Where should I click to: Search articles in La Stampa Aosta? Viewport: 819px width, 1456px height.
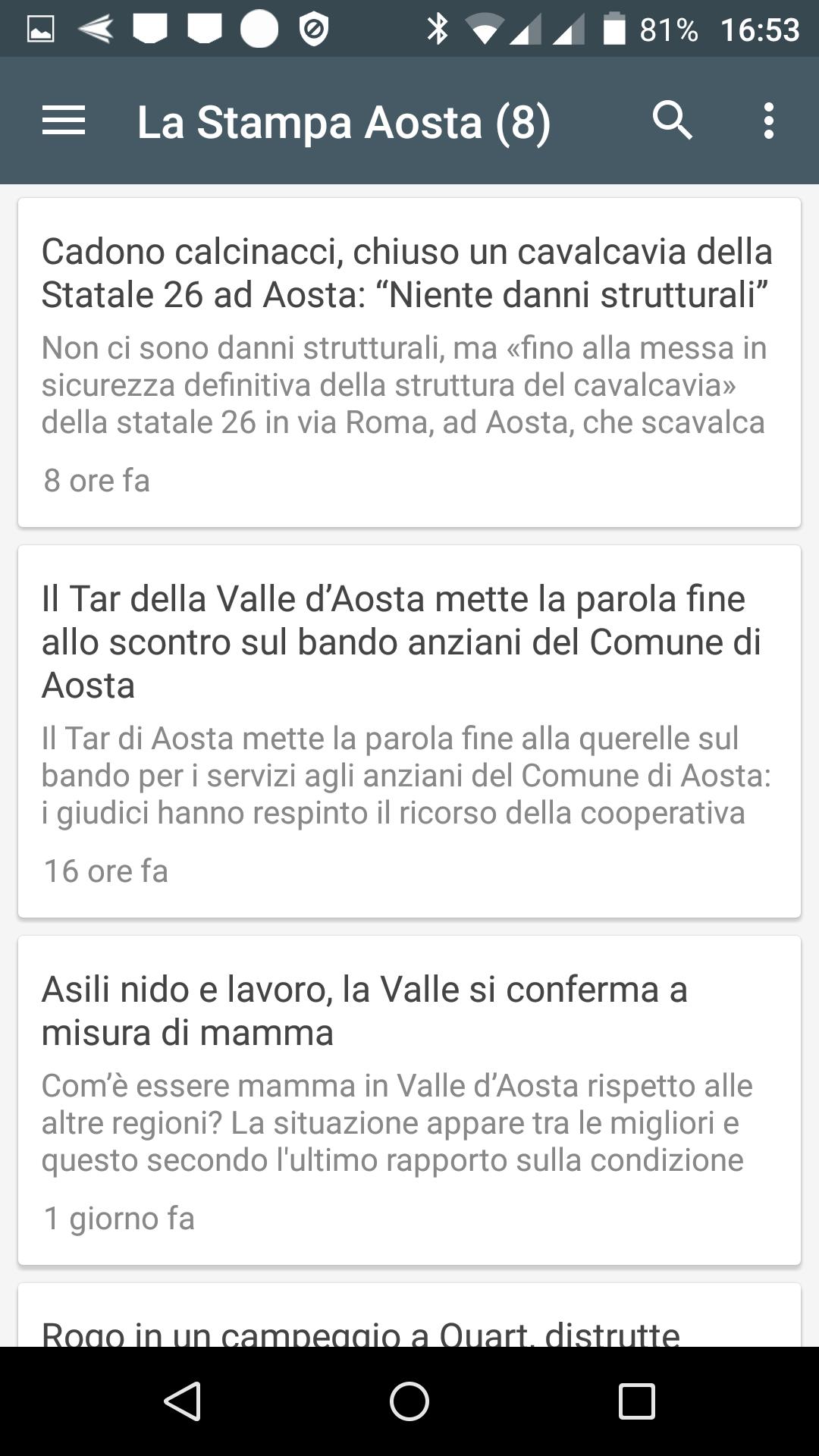click(x=672, y=121)
